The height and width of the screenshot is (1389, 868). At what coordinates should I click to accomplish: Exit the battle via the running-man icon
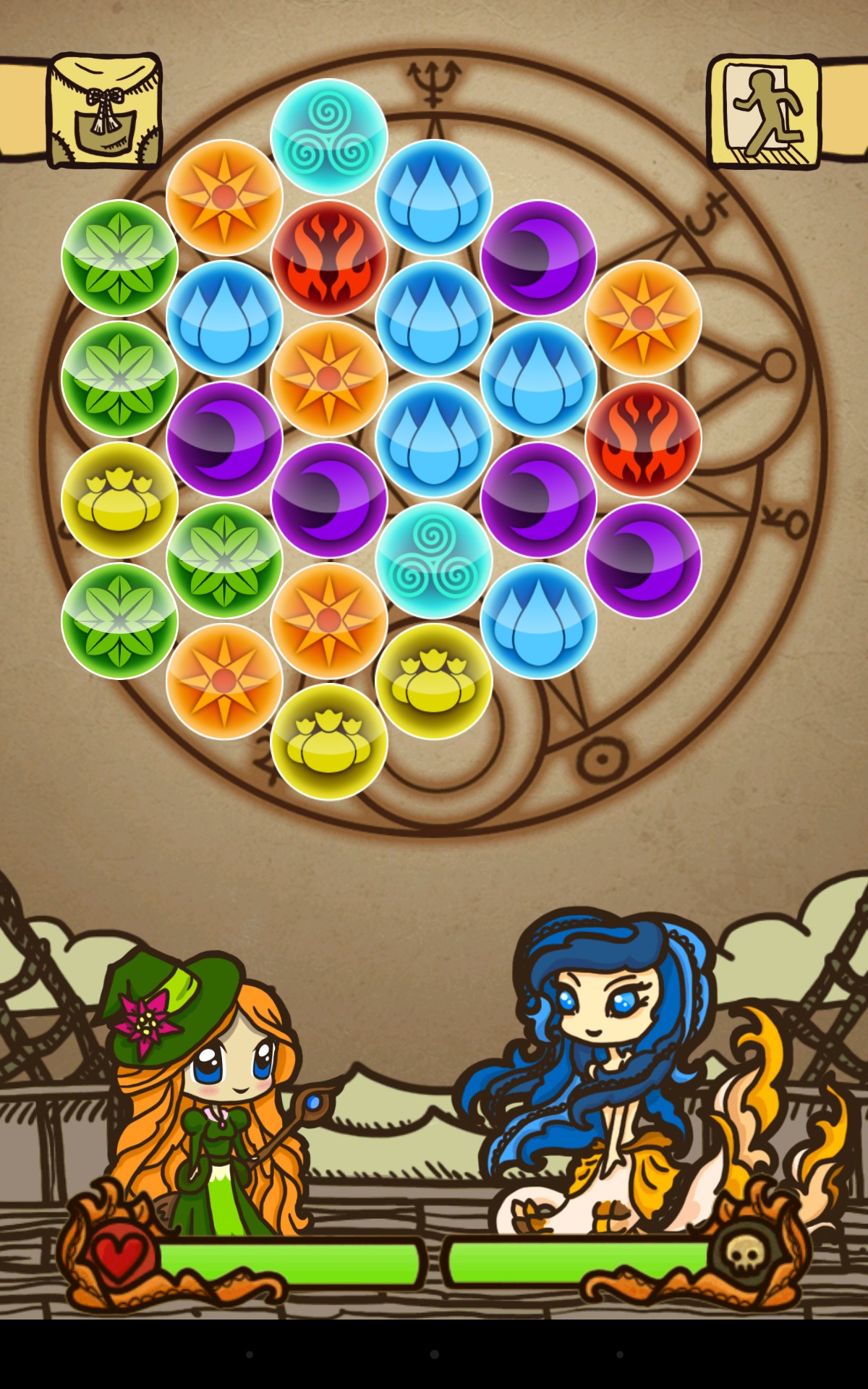[764, 110]
